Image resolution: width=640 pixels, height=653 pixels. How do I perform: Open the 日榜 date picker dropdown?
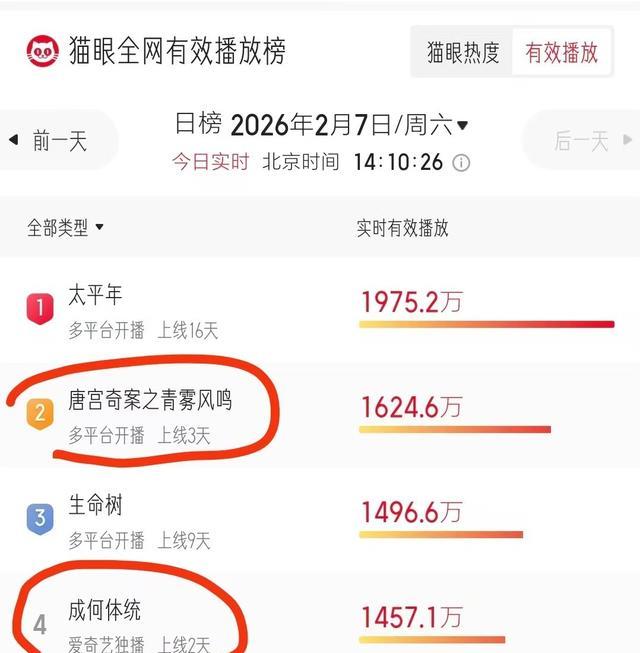(x=462, y=126)
